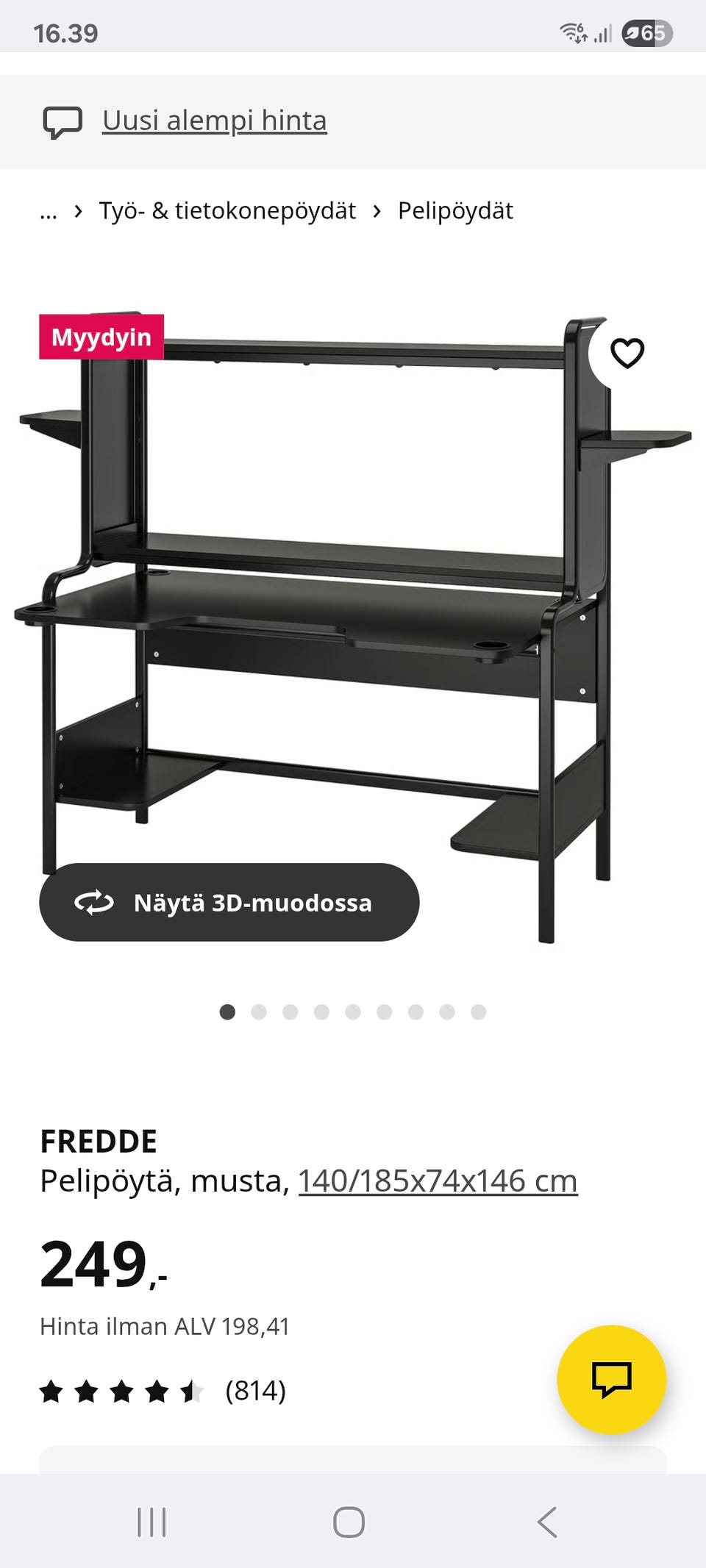Screen dimensions: 706x1568
Task: Go to Työ- & tietokonepöydät category
Action: (x=227, y=211)
